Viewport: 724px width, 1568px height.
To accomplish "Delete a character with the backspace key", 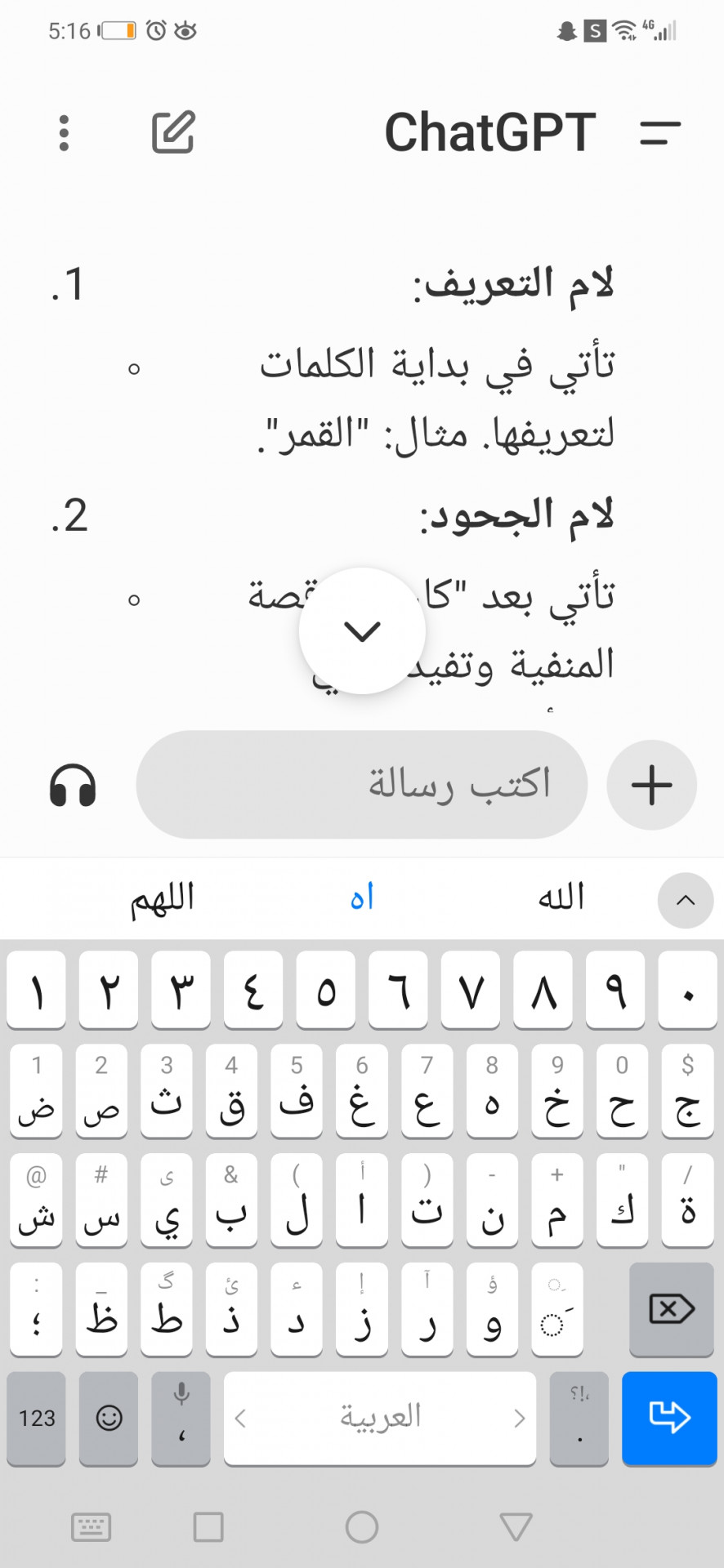I will [671, 1309].
